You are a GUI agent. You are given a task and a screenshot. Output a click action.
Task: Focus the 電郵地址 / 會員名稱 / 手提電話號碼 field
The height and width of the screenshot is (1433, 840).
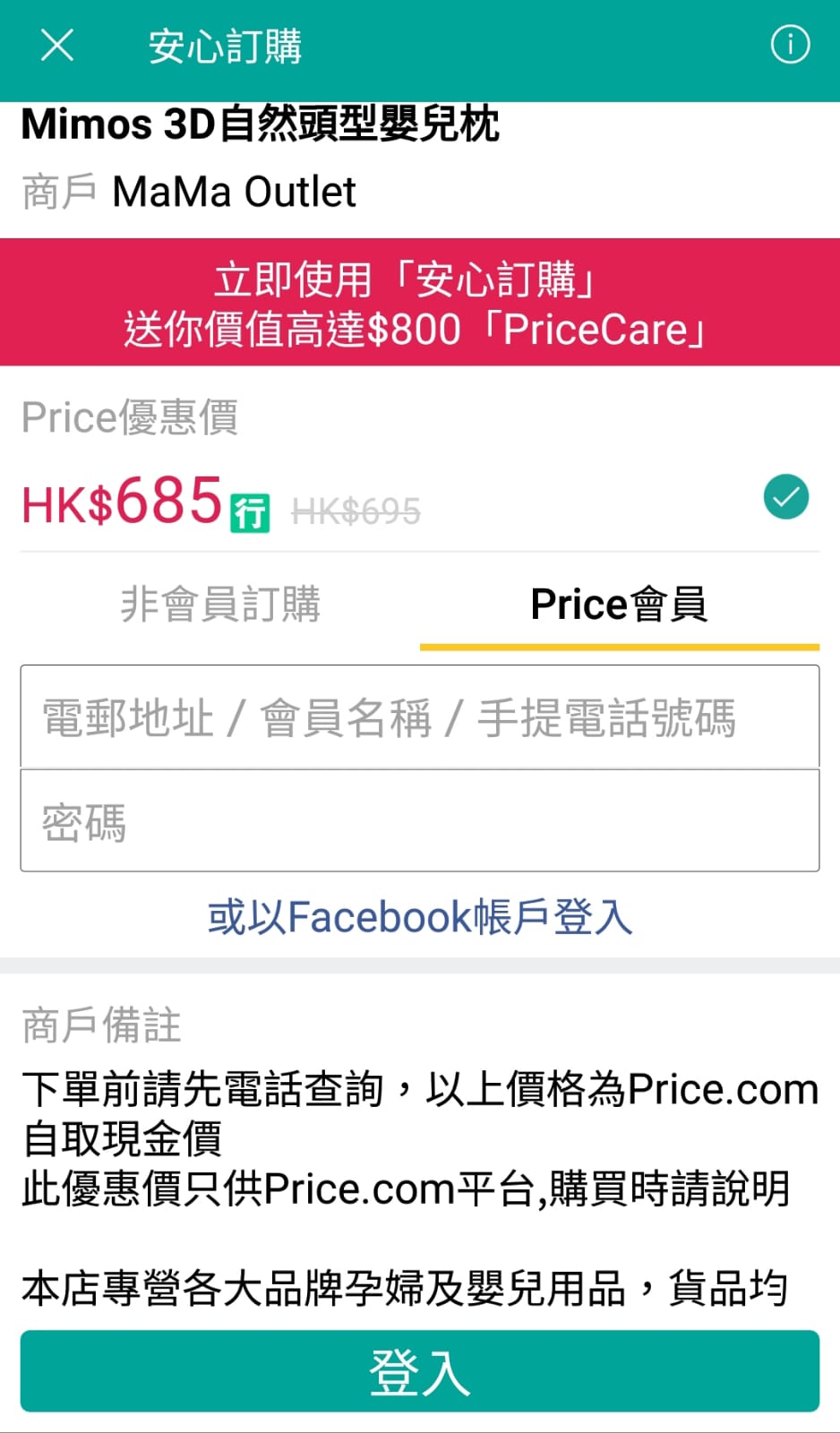(420, 717)
